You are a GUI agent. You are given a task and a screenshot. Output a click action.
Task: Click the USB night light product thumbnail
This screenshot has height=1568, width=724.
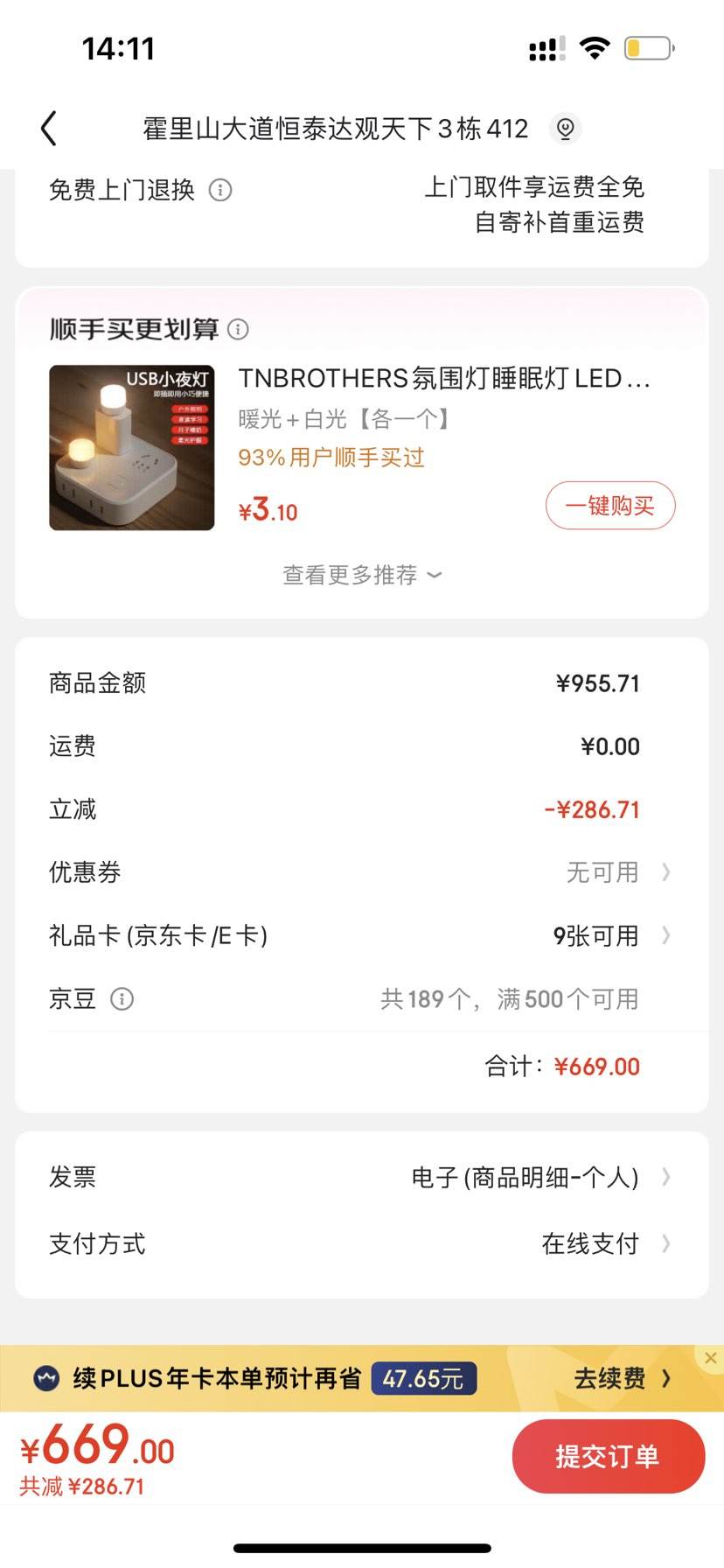pos(130,446)
